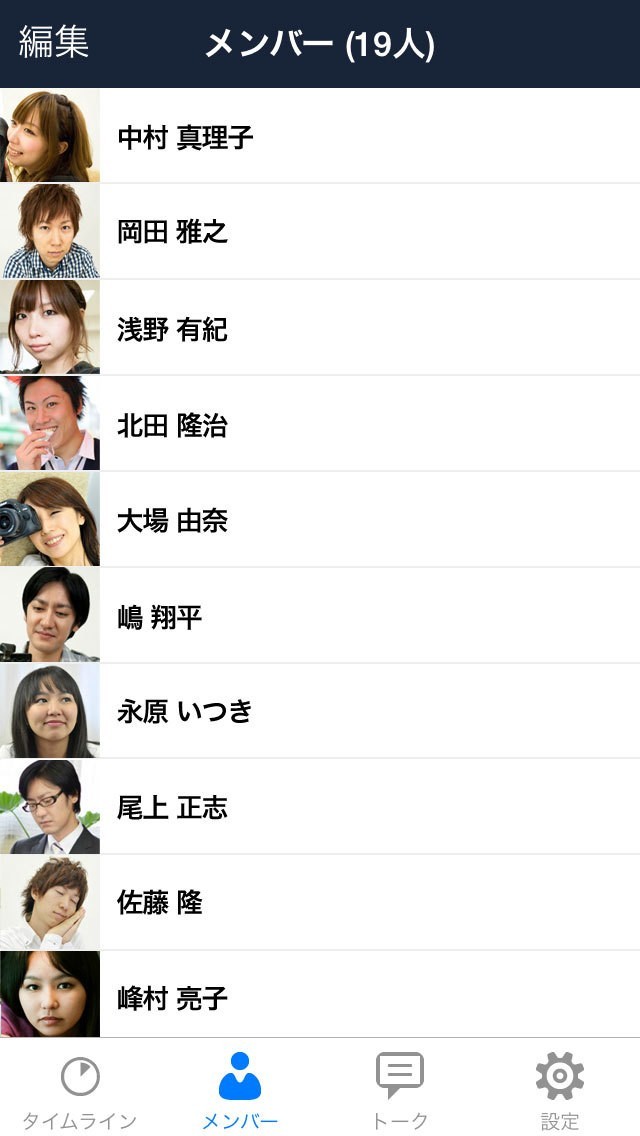640x1136 pixels.
Task: View 尾上 正志's profile
Action: coord(320,808)
